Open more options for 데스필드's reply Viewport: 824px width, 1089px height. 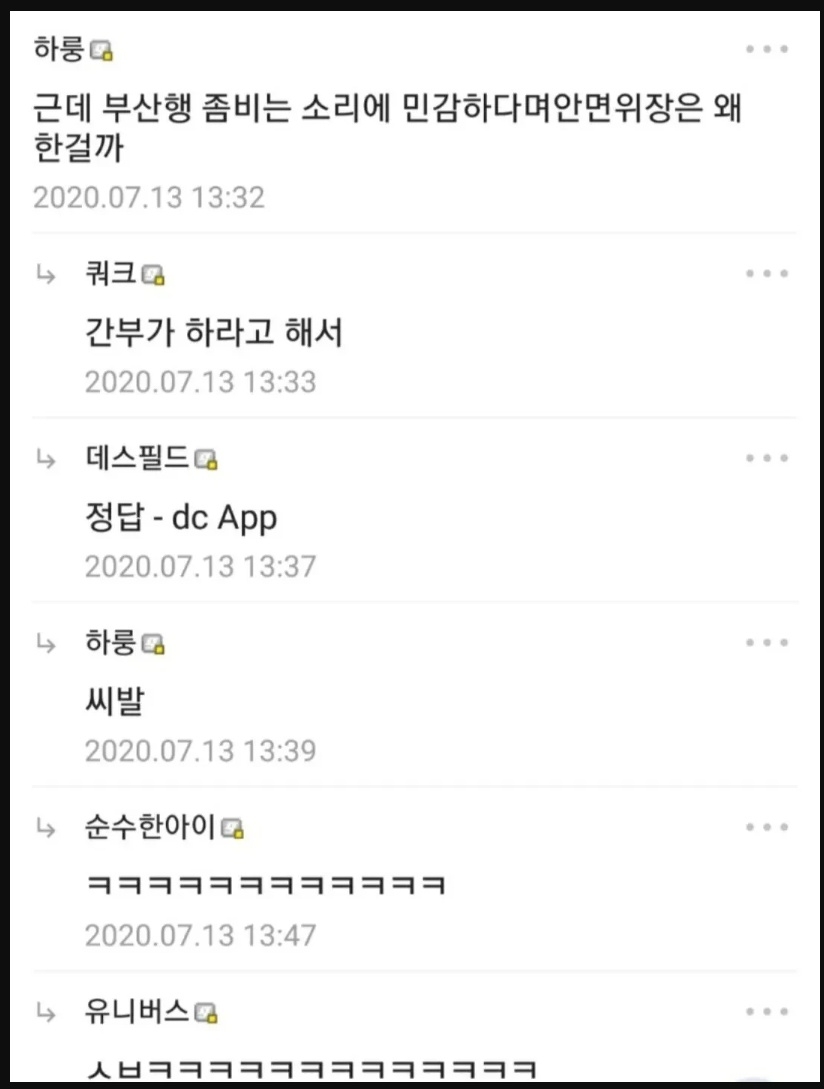(767, 458)
